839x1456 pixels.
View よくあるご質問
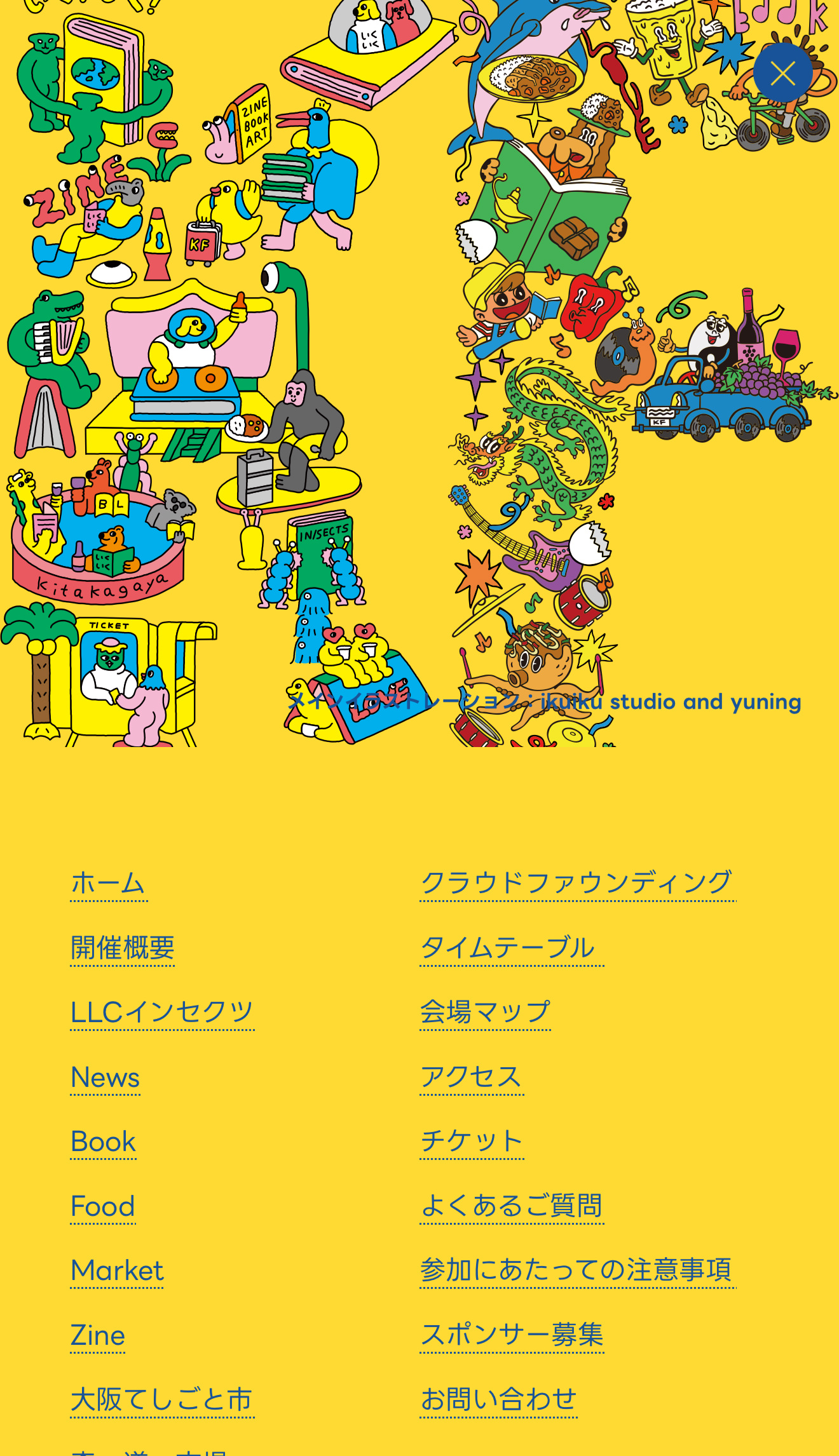tap(514, 1206)
